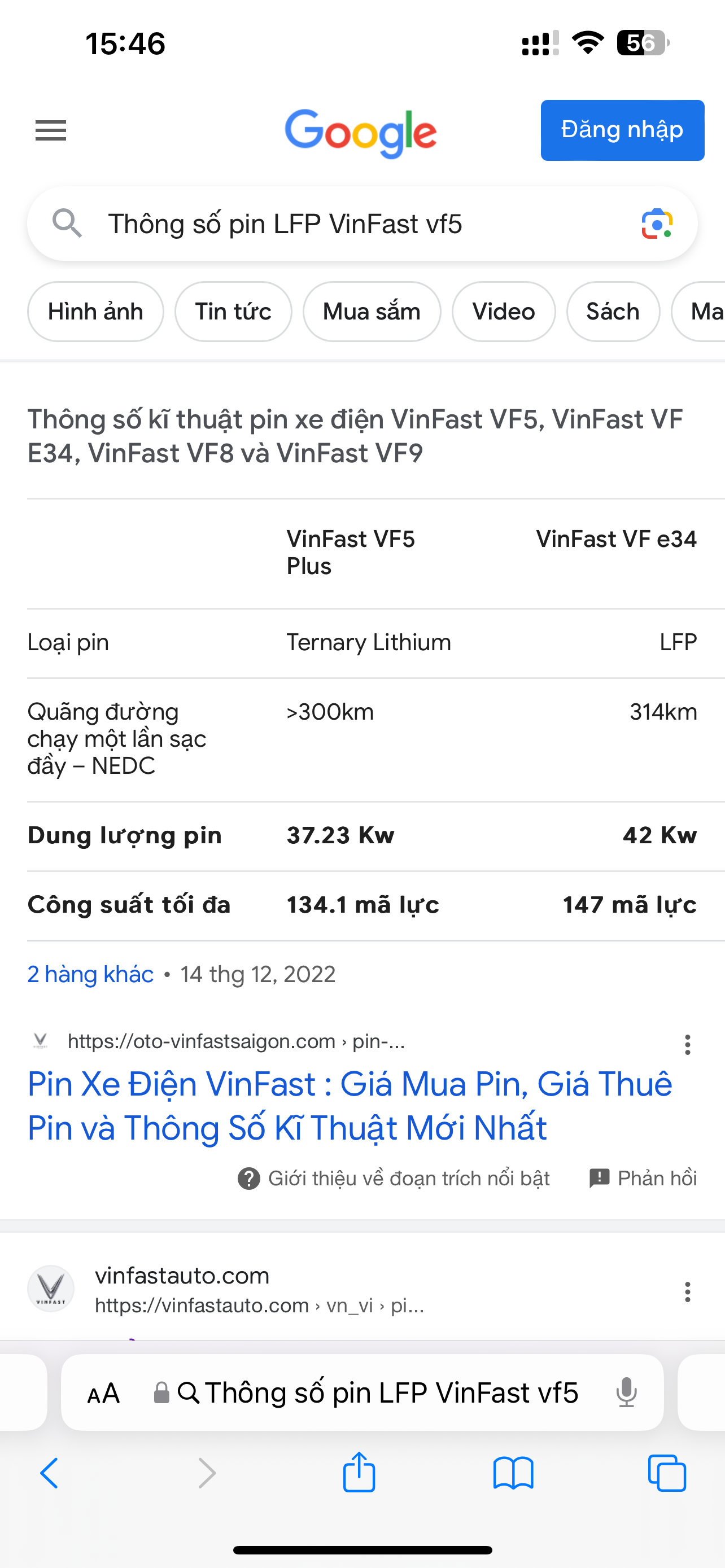Switch to the Tin tức filter
Viewport: 725px width, 1568px height.
pyautogui.click(x=233, y=312)
